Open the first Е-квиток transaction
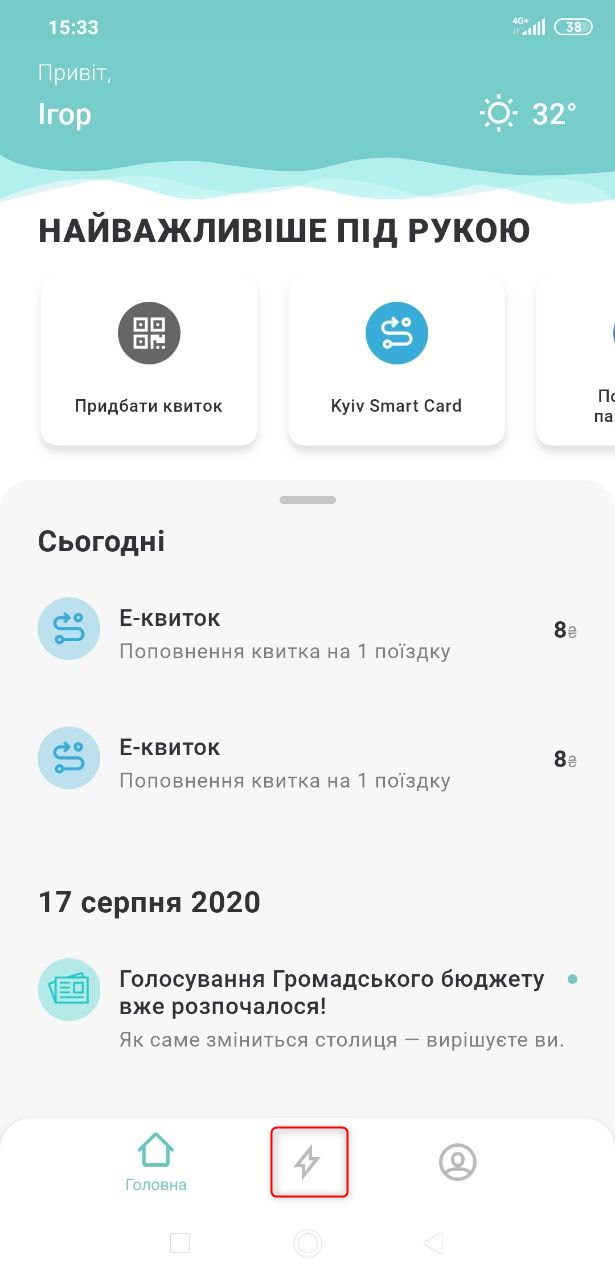Image resolution: width=615 pixels, height=1280 pixels. (x=307, y=632)
